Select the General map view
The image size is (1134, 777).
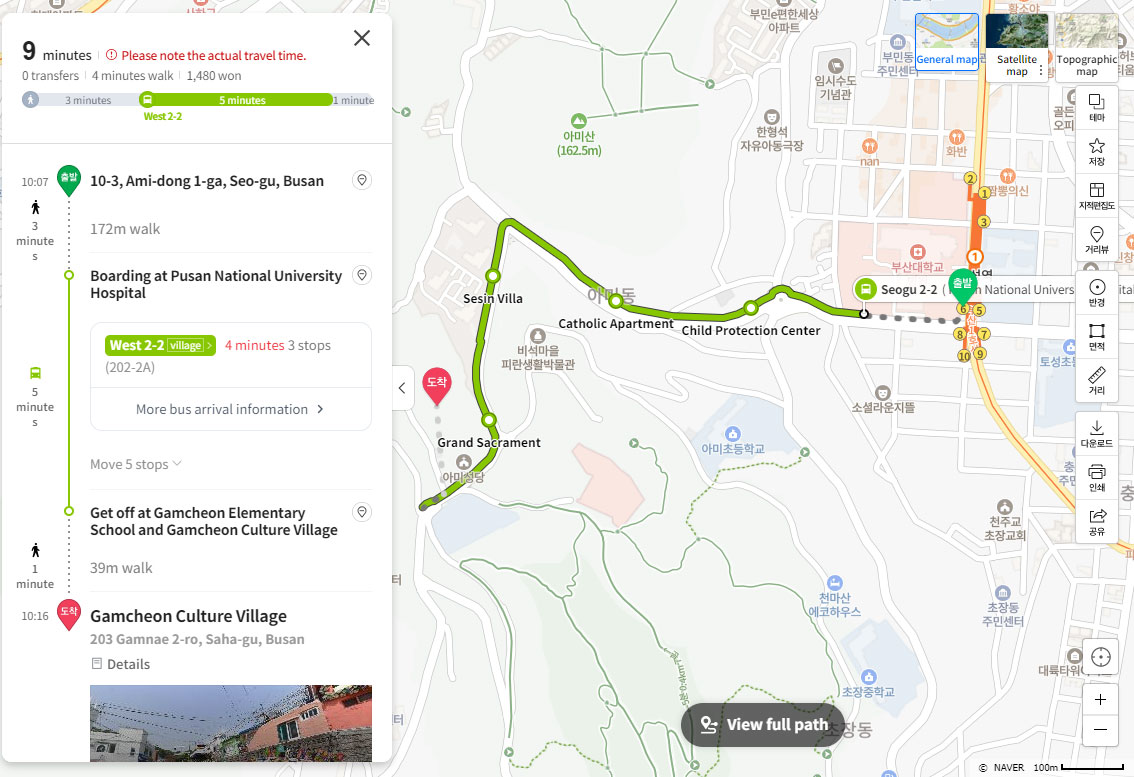point(946,47)
